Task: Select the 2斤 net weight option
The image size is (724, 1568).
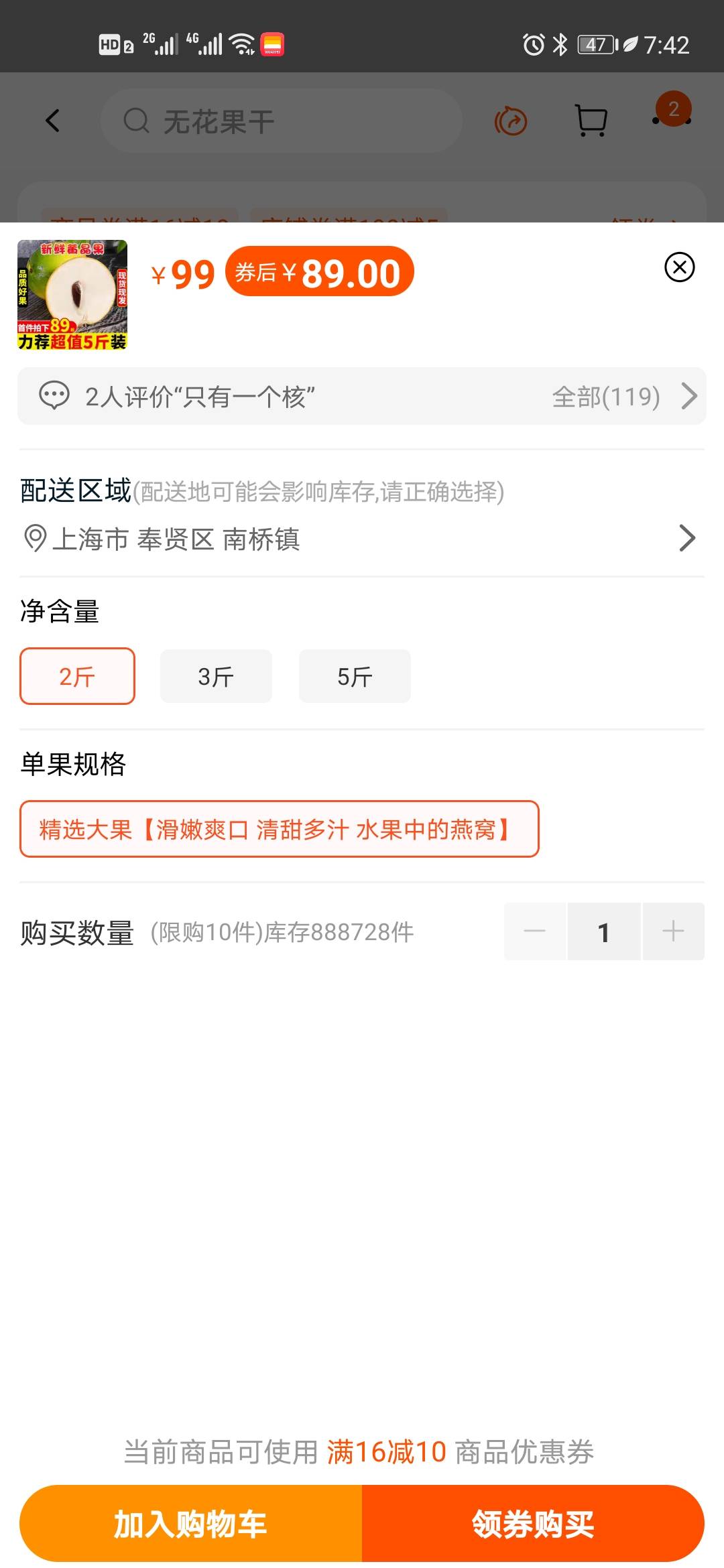Action: click(x=77, y=676)
